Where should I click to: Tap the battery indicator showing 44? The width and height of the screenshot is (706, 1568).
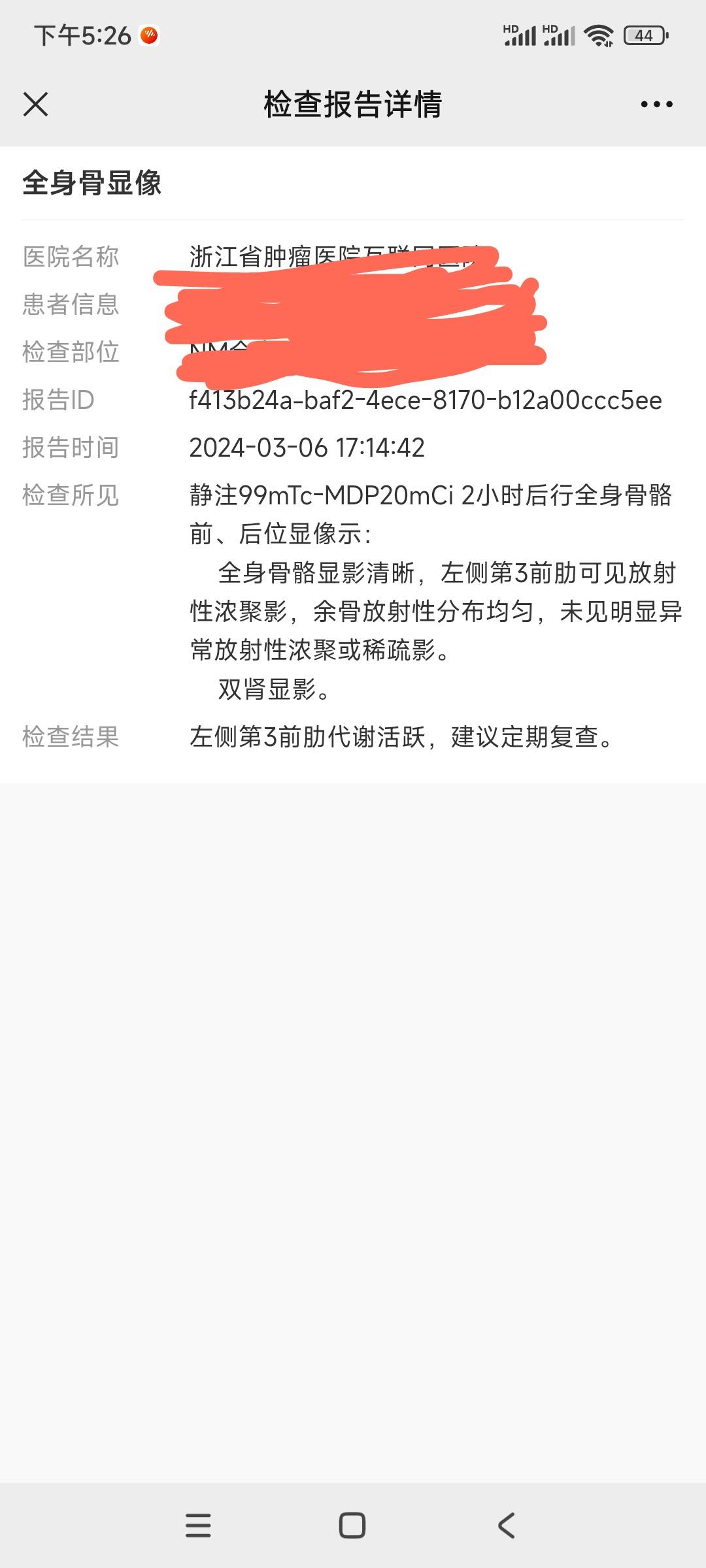point(645,37)
